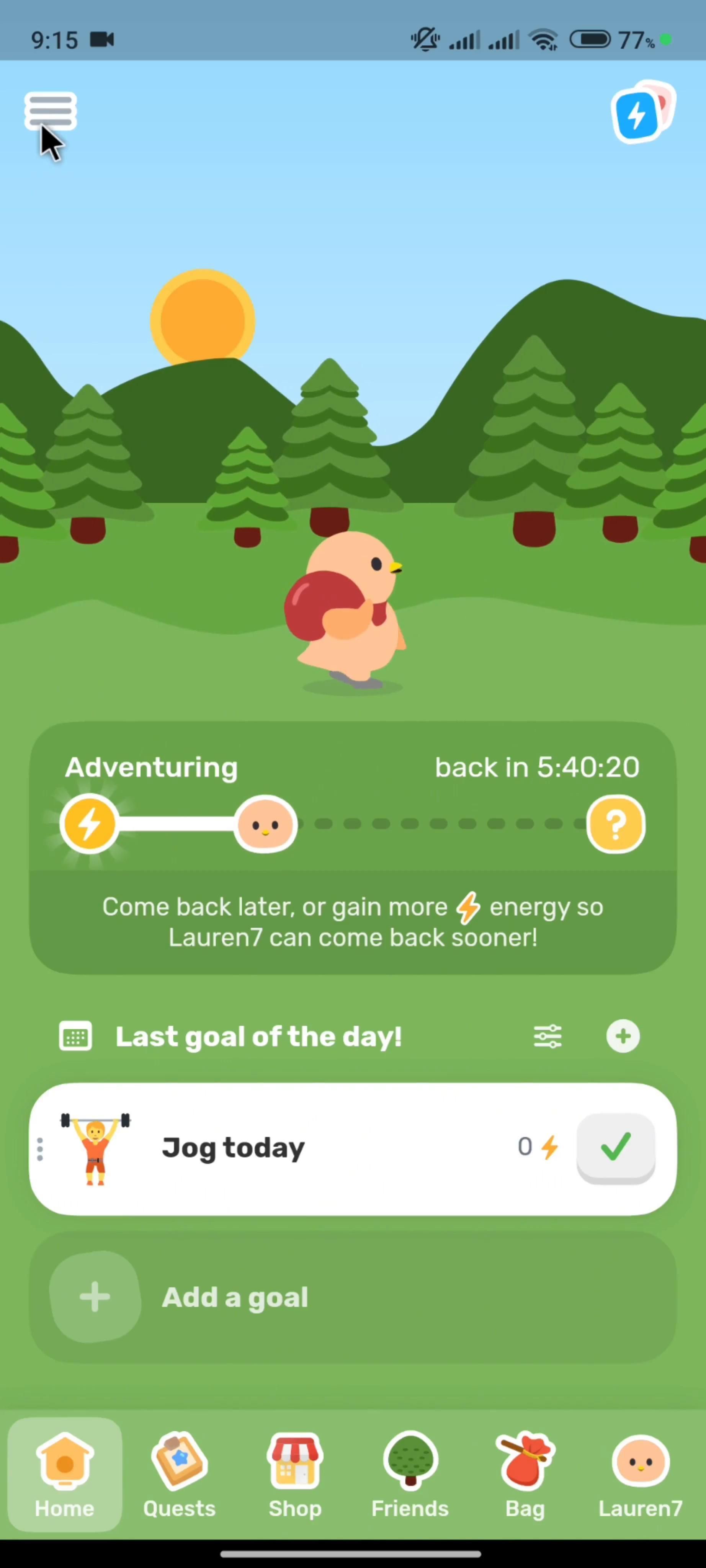Screen dimensions: 706x1568
Task: Tap the energy bolt on adventure track
Action: (90, 824)
